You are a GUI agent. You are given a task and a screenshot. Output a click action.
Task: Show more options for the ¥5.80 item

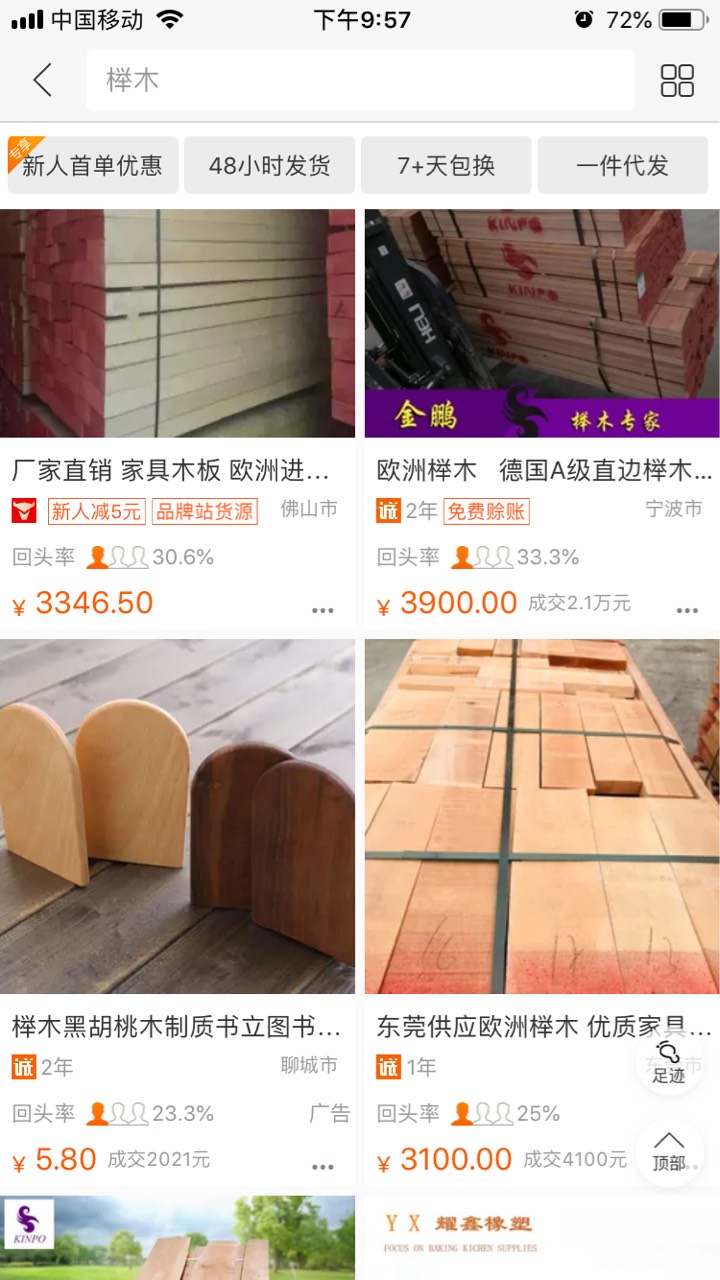coord(322,1166)
